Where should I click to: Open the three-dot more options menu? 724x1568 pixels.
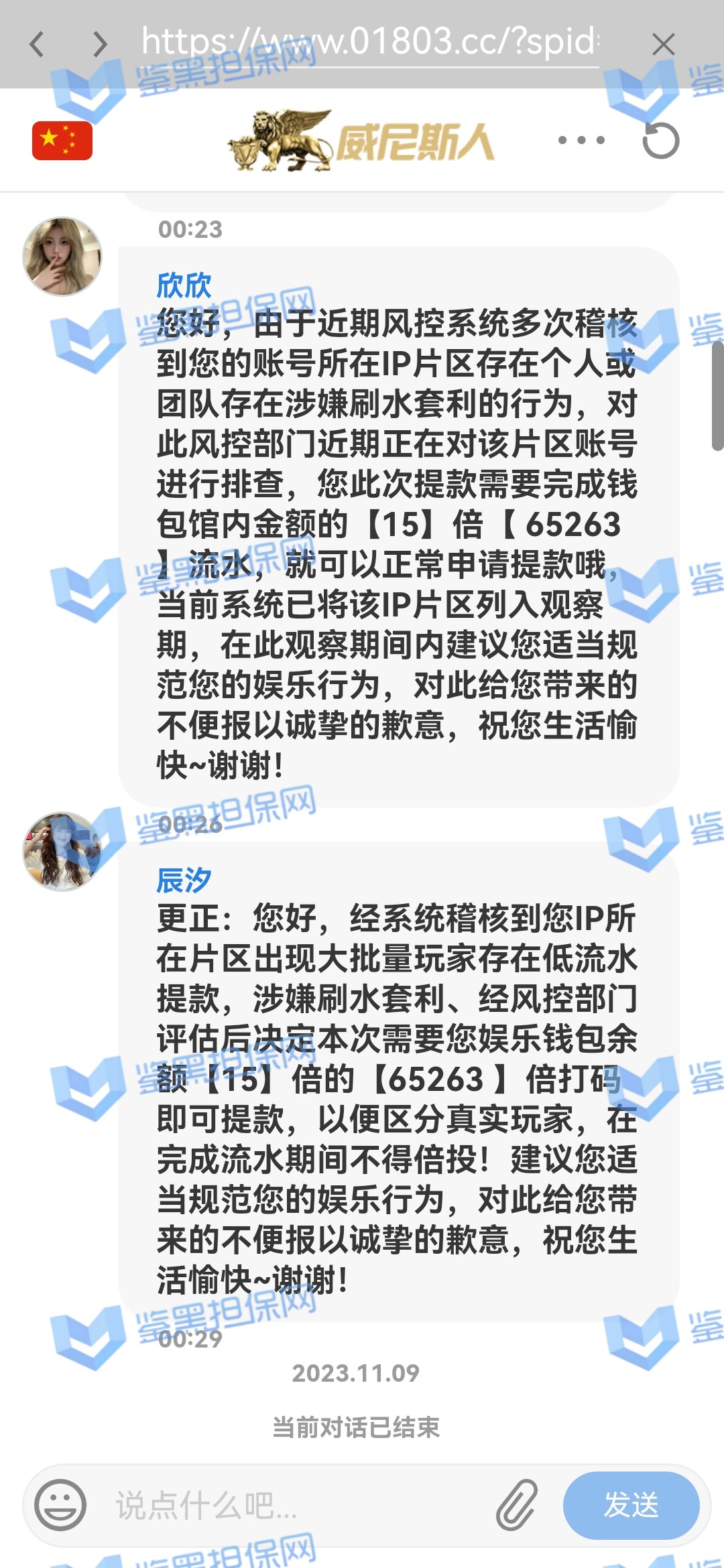(x=581, y=140)
